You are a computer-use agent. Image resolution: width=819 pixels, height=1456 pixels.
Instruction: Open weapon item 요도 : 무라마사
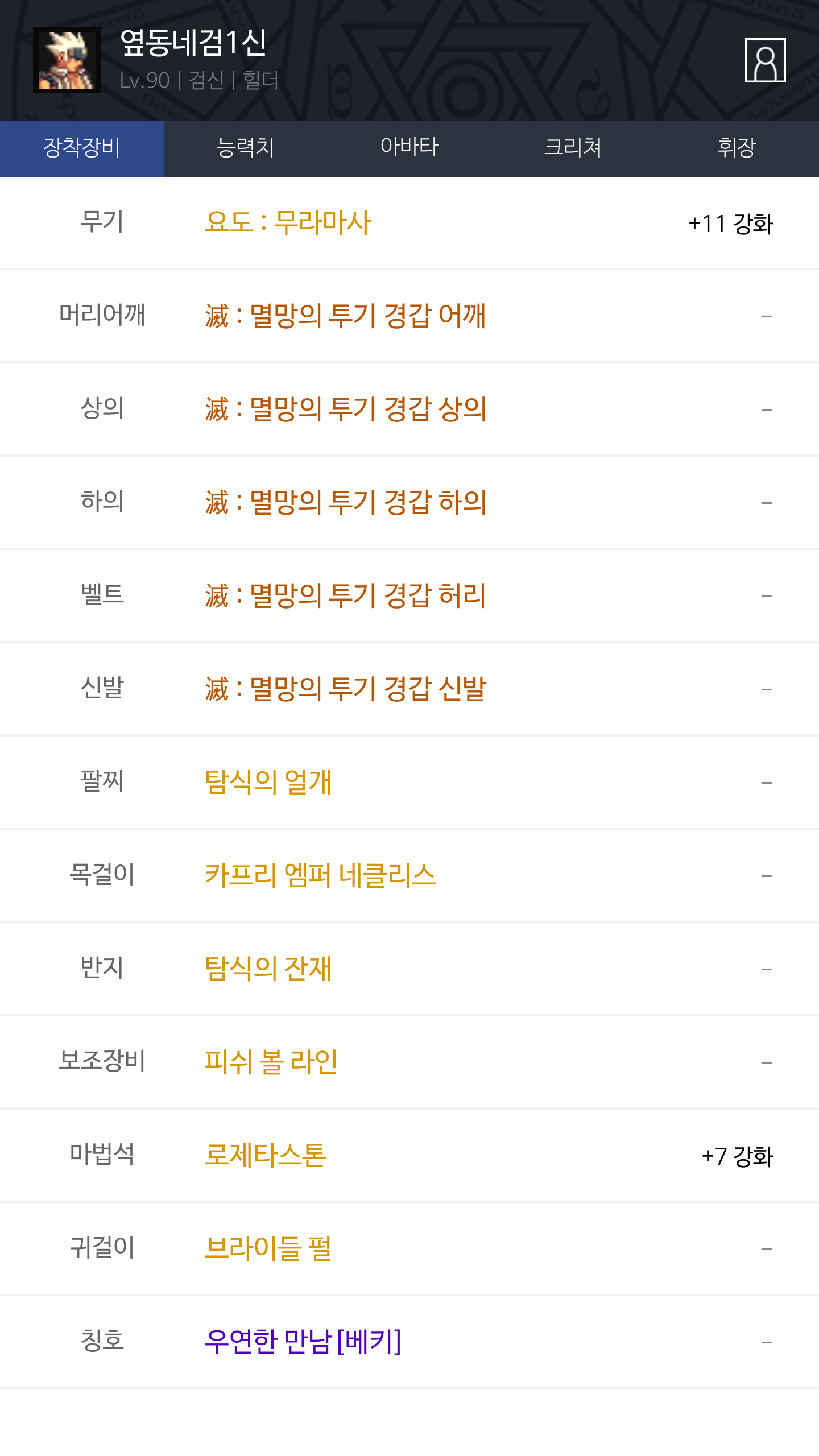pos(288,222)
